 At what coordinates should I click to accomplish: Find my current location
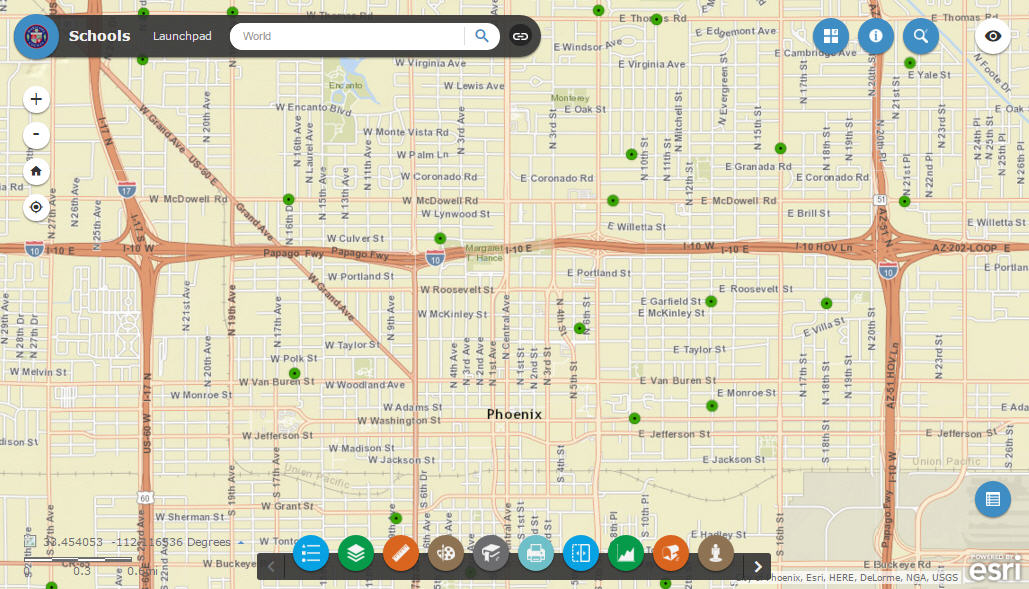pos(36,207)
